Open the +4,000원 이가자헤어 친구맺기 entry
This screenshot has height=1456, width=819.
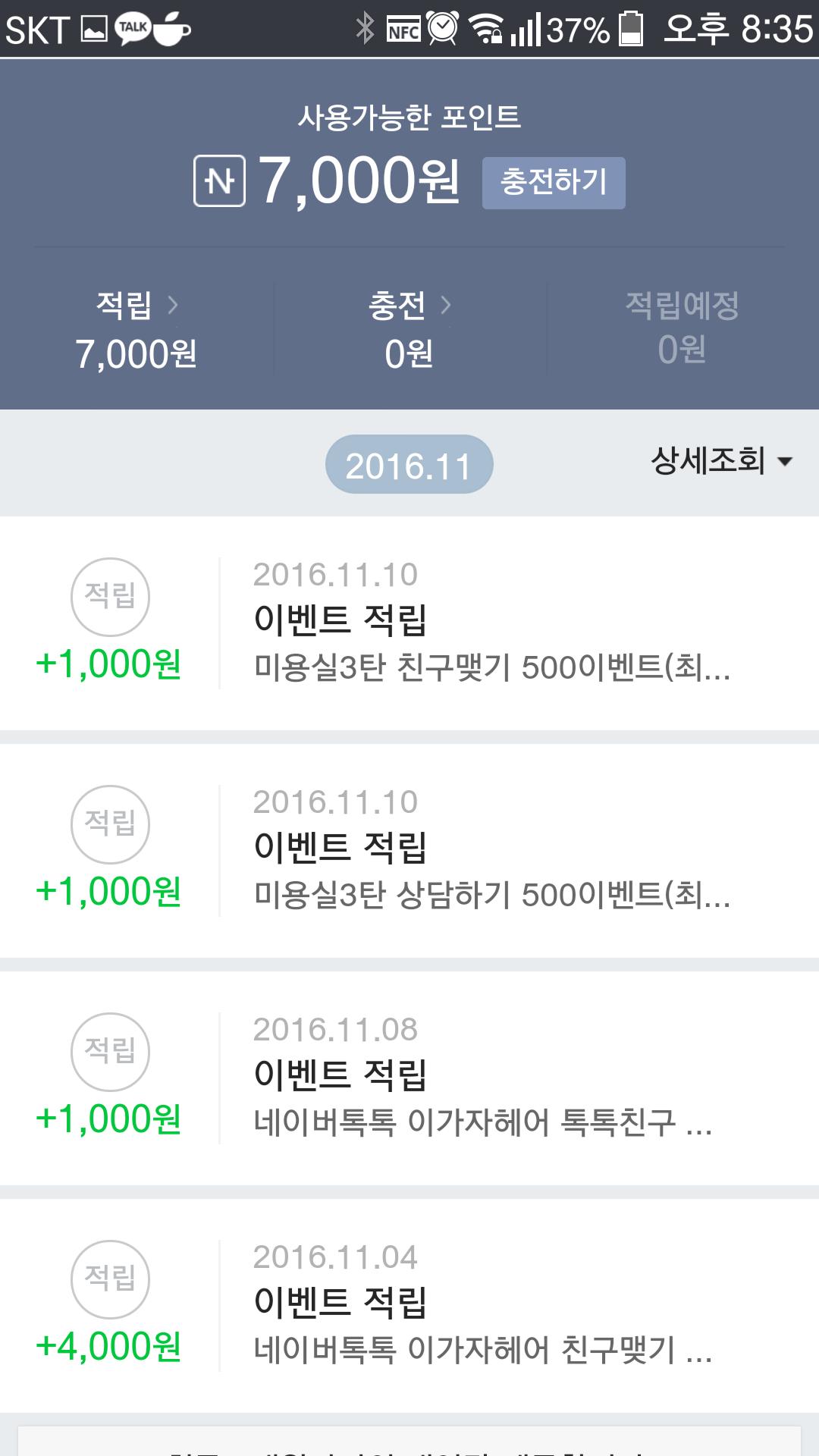pos(409,1306)
